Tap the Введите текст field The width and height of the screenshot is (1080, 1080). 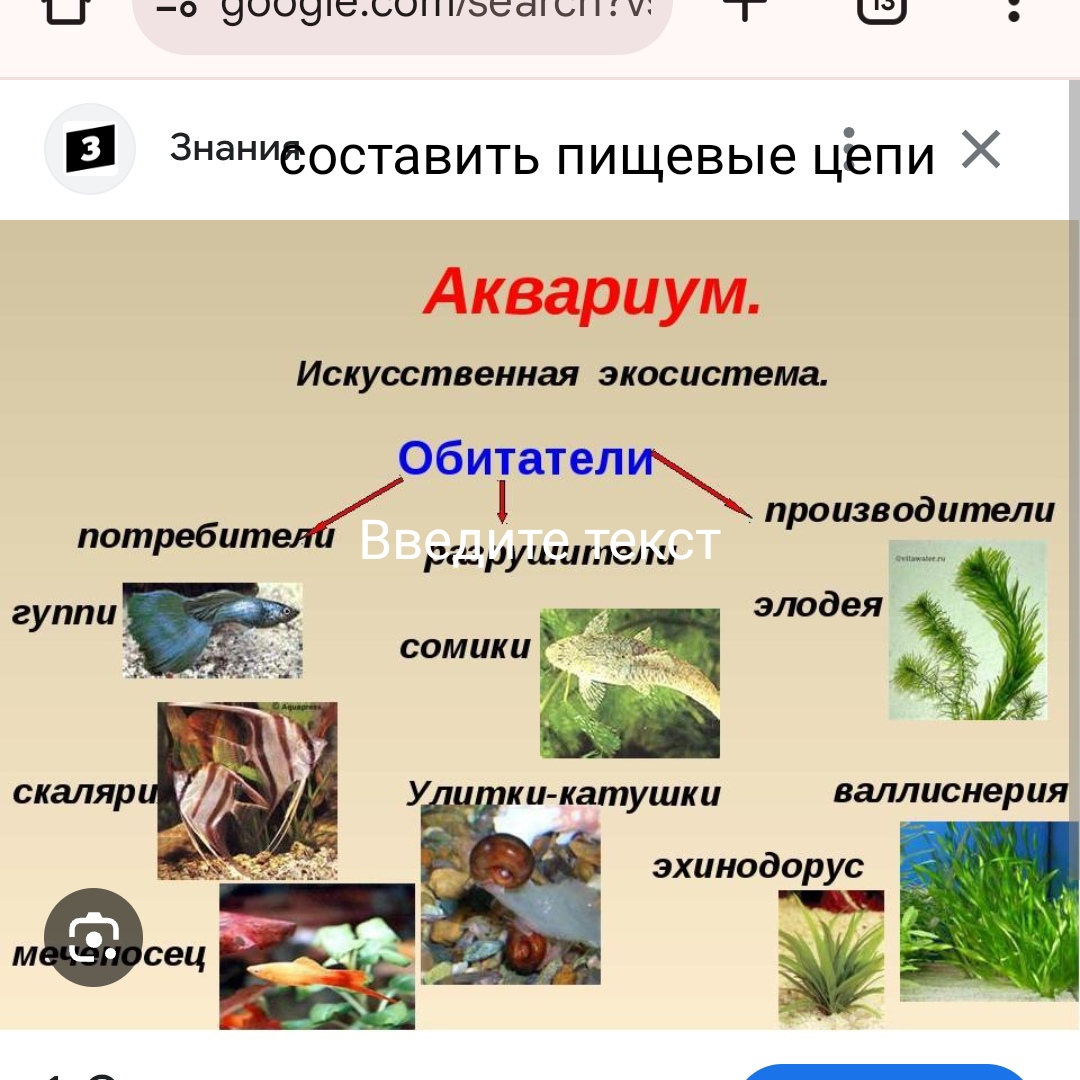coord(539,541)
